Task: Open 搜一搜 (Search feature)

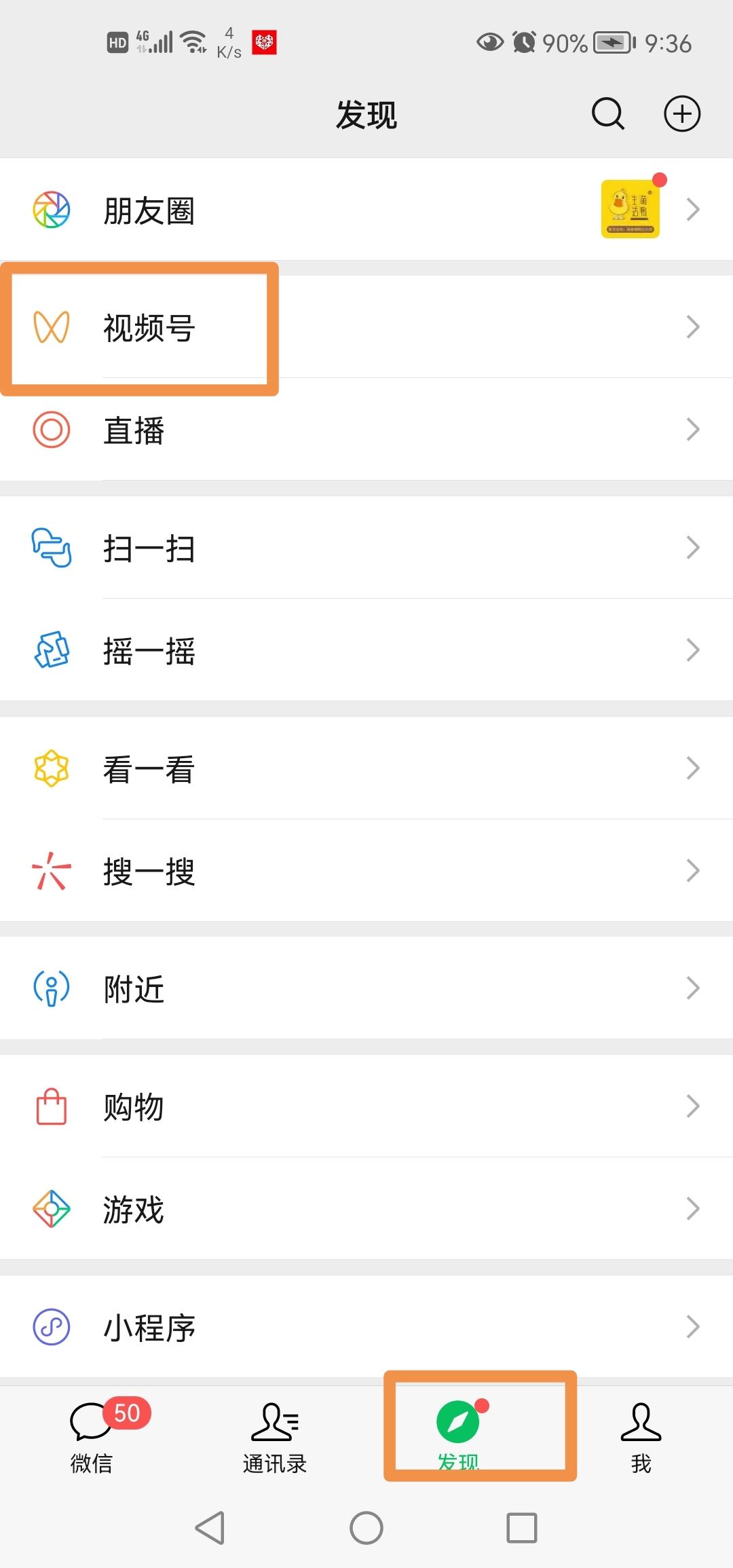Action: (x=149, y=871)
